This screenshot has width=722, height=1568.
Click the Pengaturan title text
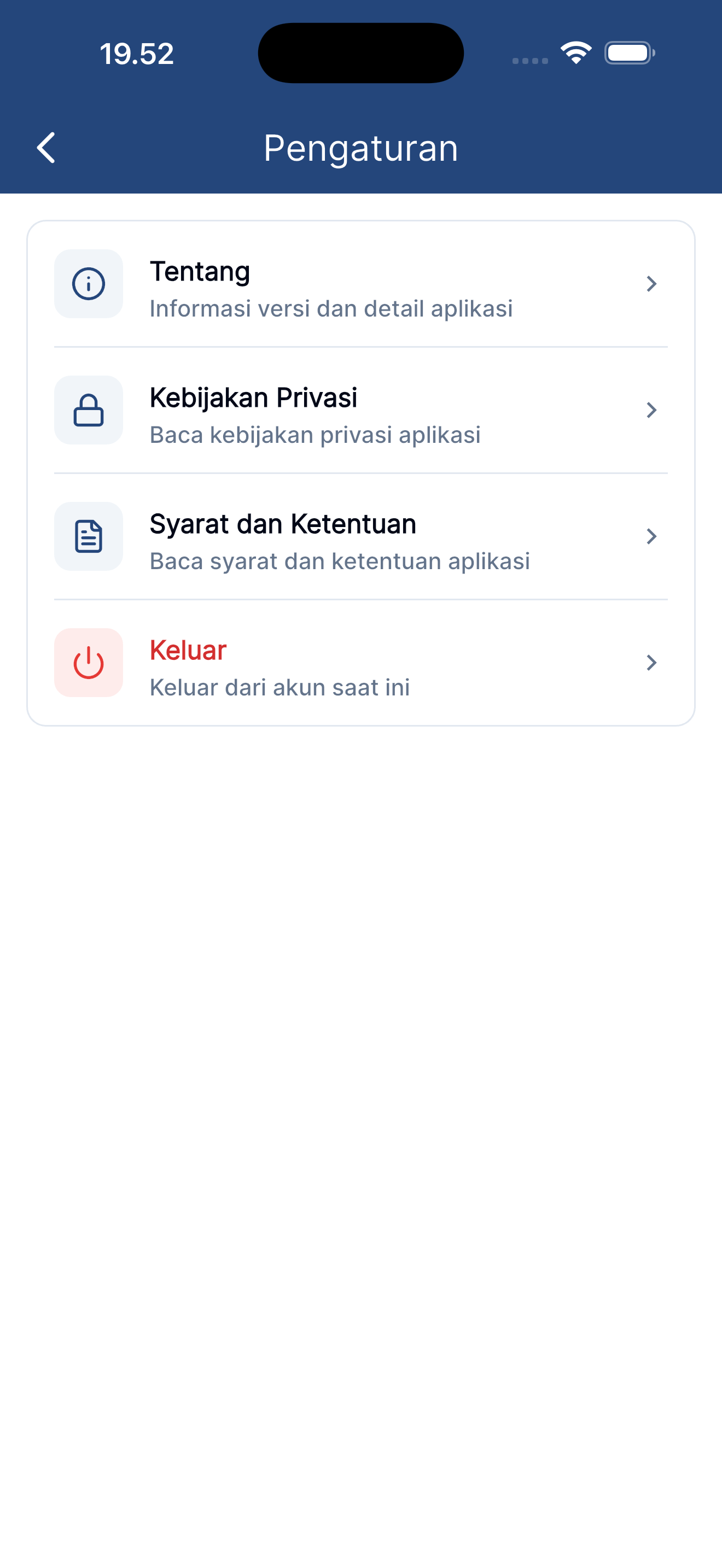click(360, 147)
